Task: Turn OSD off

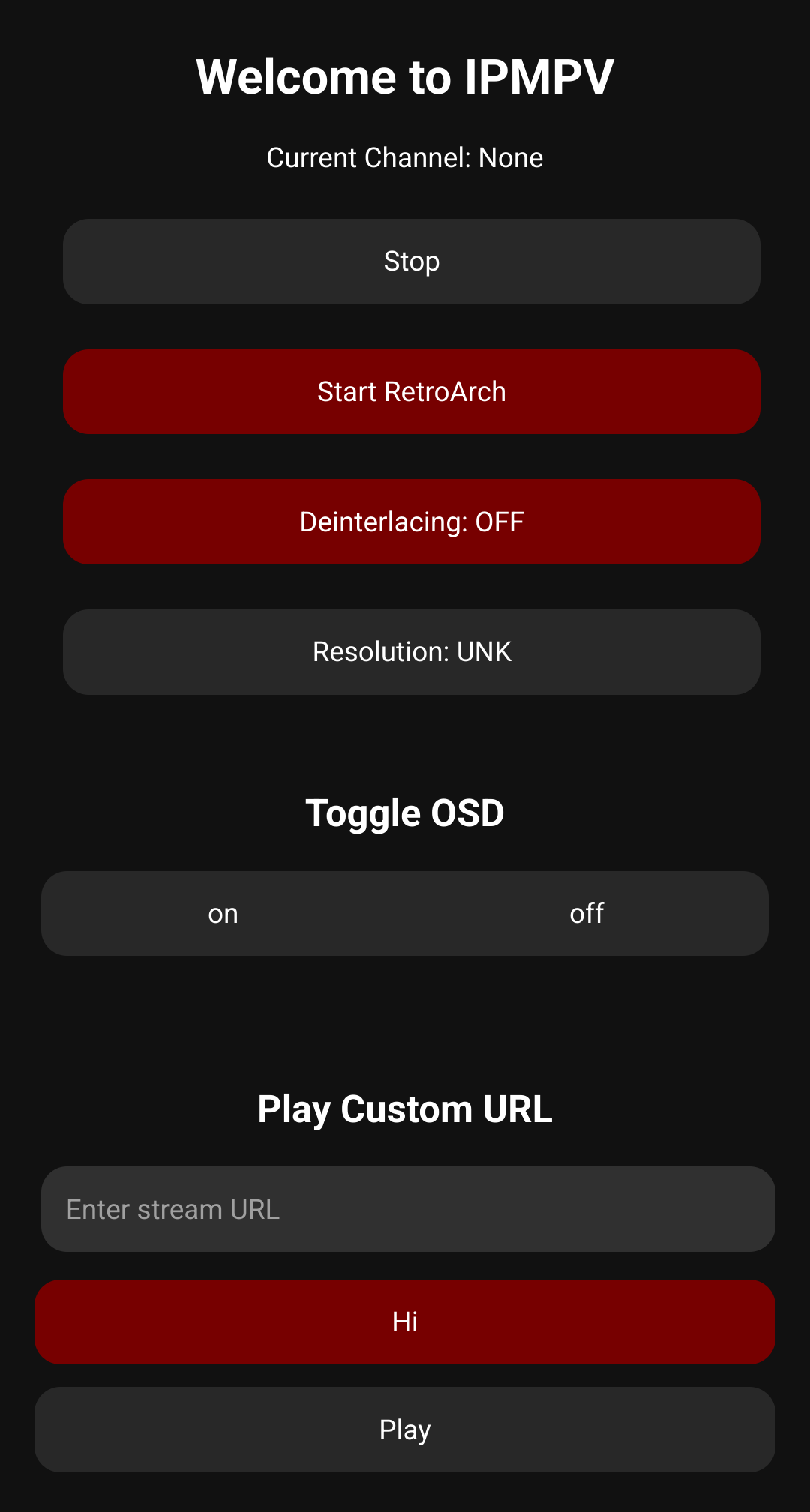Action: [586, 914]
